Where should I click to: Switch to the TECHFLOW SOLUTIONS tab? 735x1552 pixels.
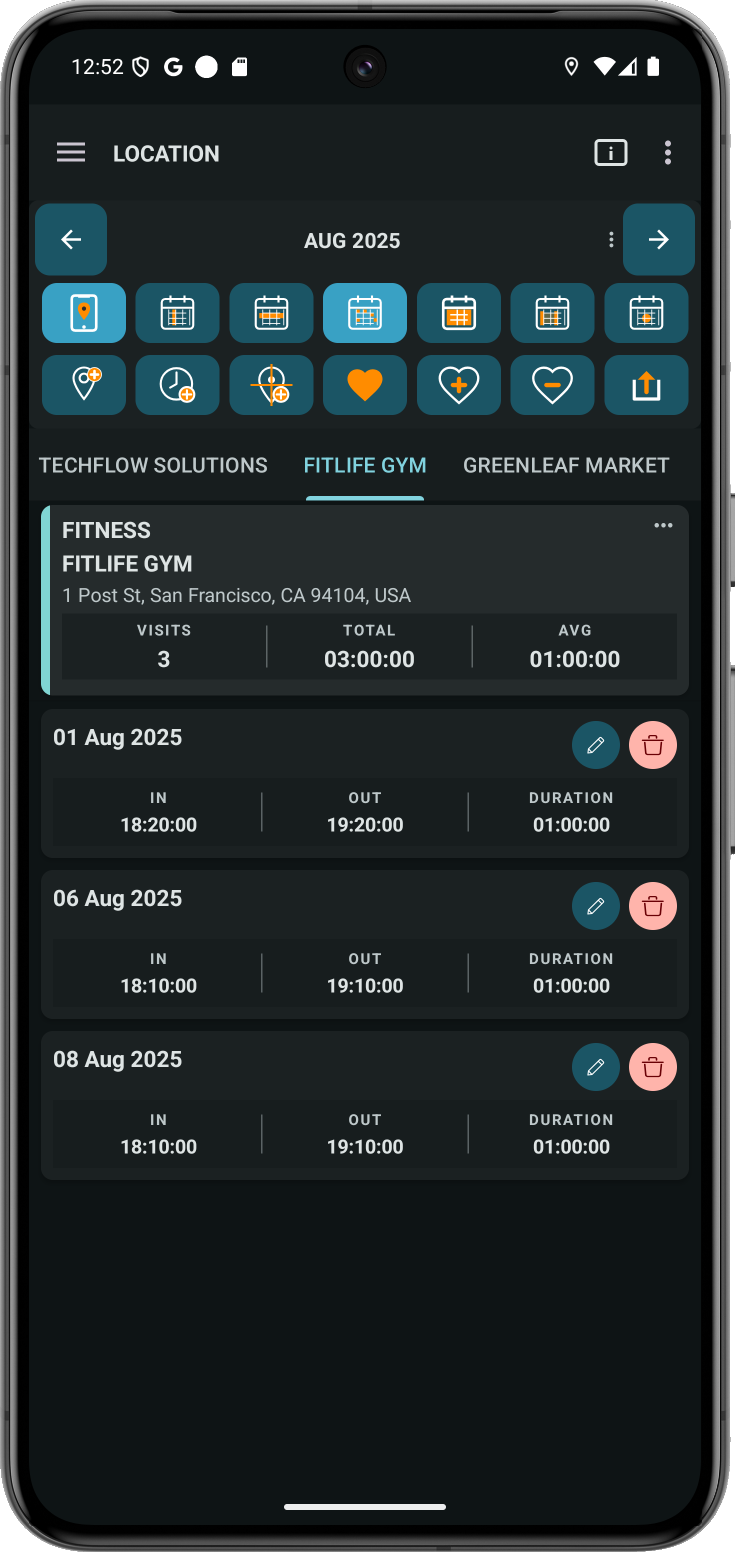[x=153, y=465]
